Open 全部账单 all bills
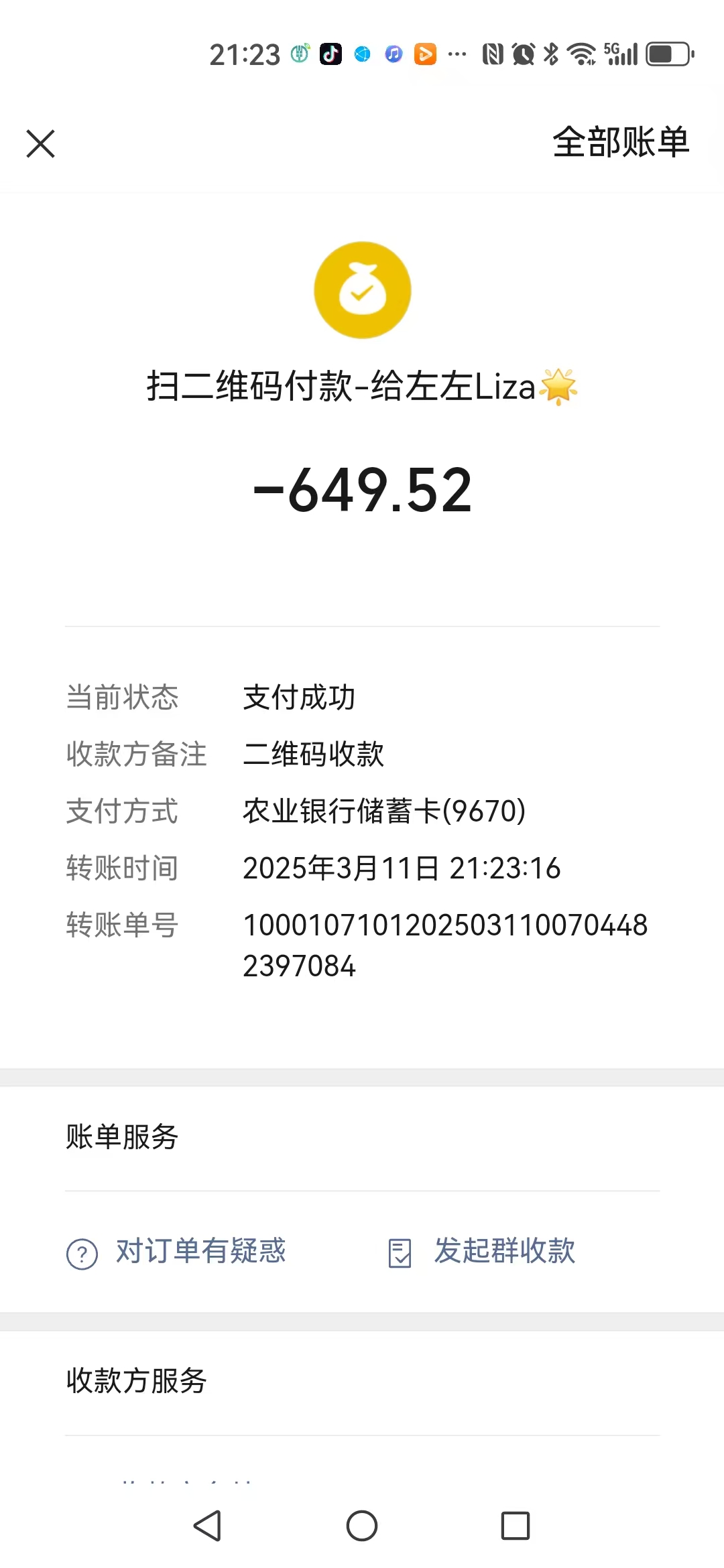This screenshot has width=724, height=1568. click(x=621, y=142)
